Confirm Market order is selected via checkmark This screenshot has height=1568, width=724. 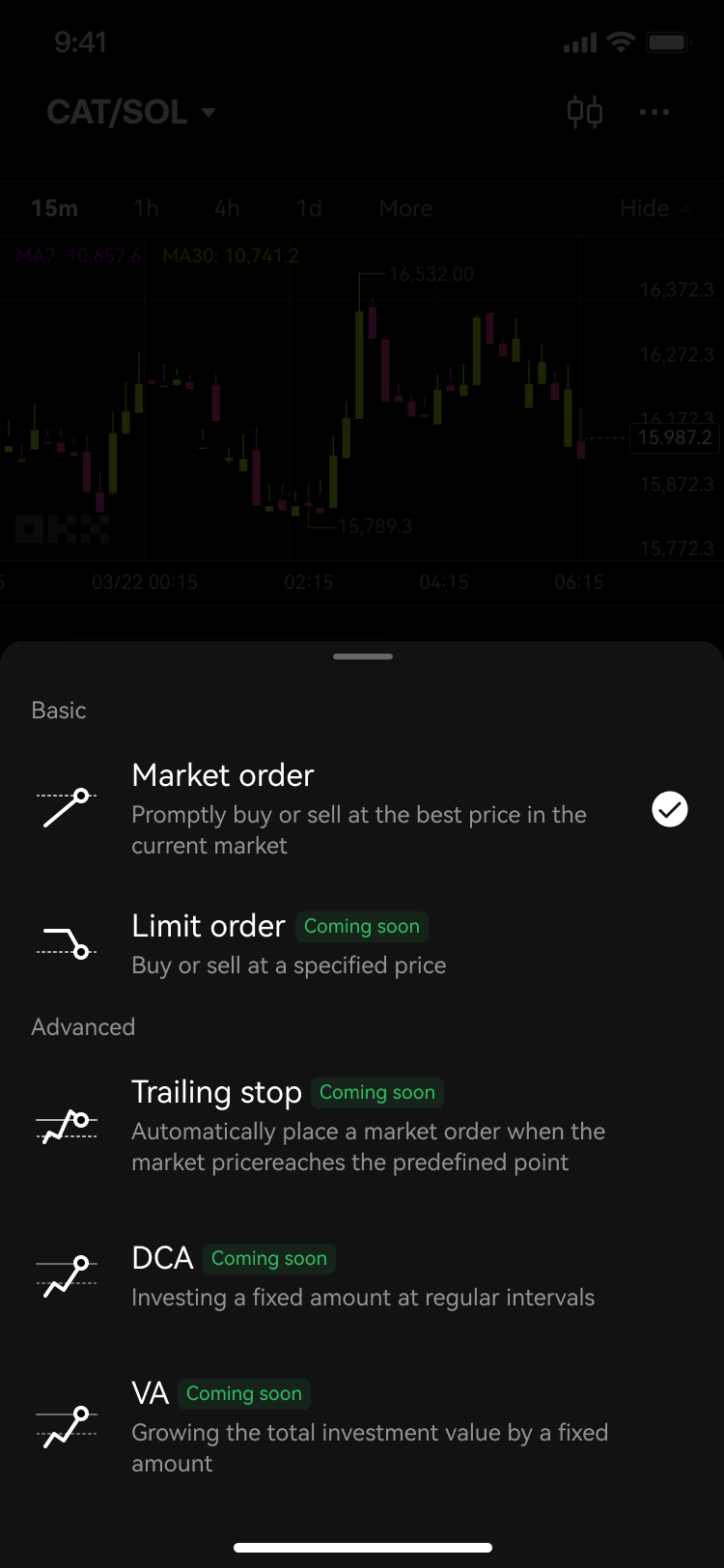pyautogui.click(x=669, y=809)
